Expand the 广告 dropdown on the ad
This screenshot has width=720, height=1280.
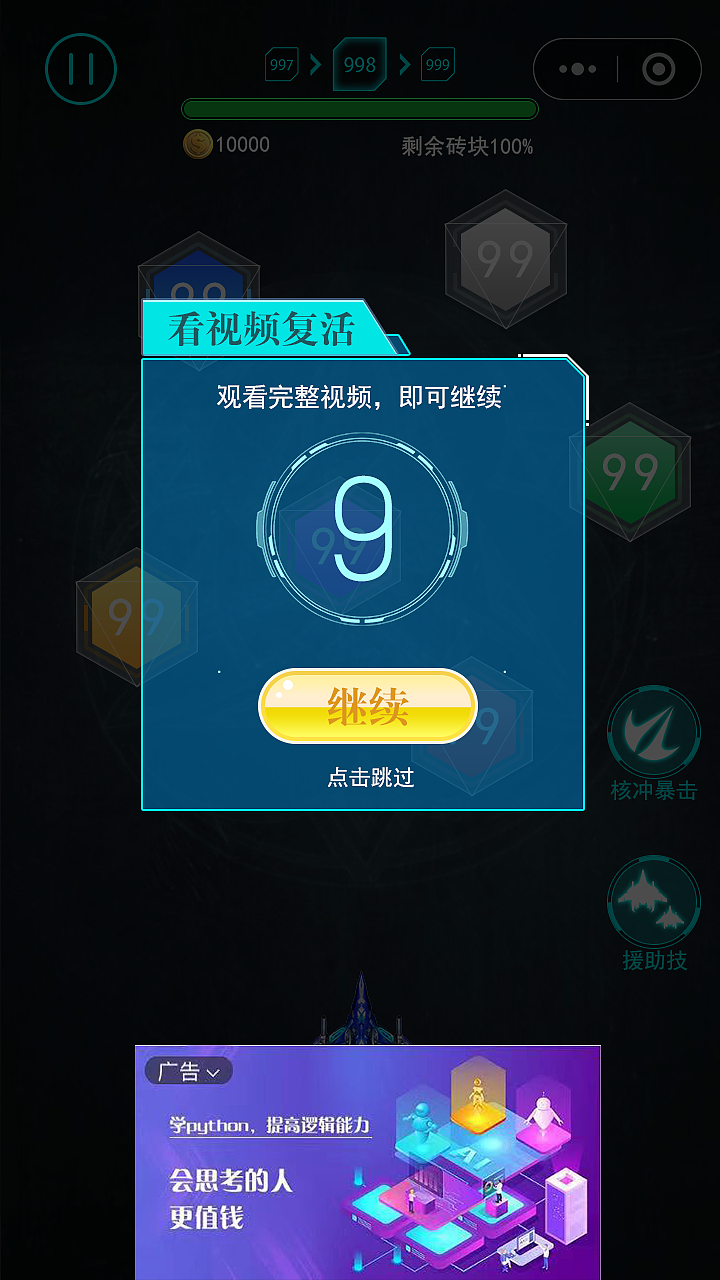(189, 1072)
